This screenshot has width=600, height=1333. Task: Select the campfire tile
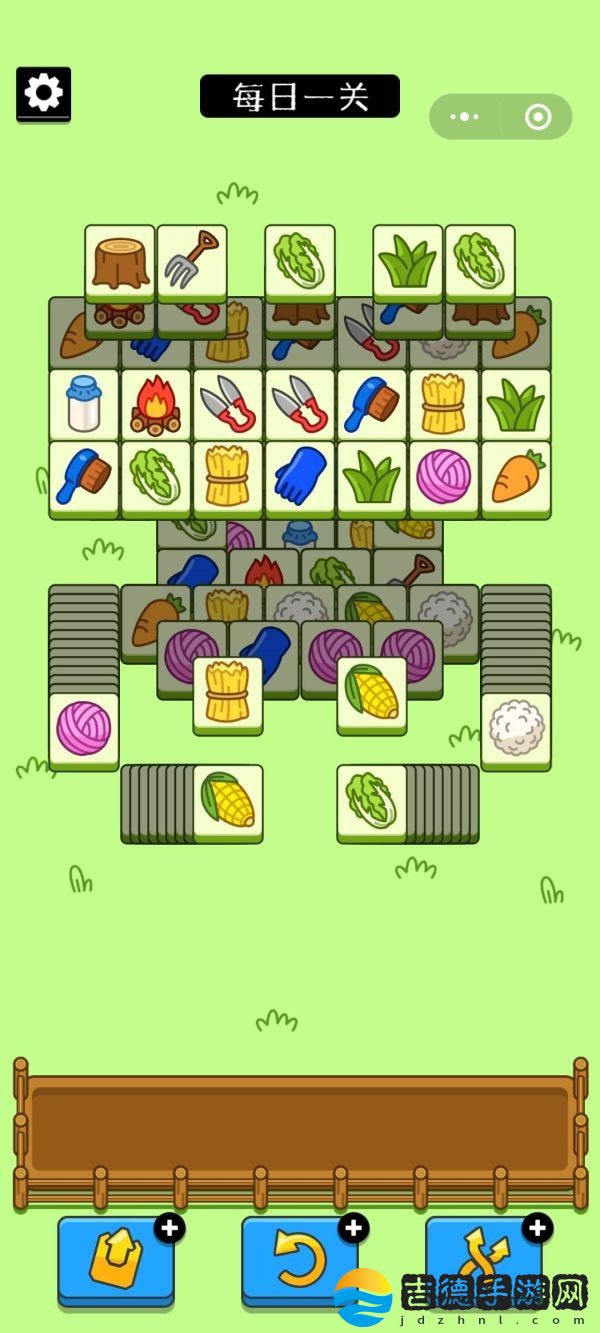coord(156,403)
